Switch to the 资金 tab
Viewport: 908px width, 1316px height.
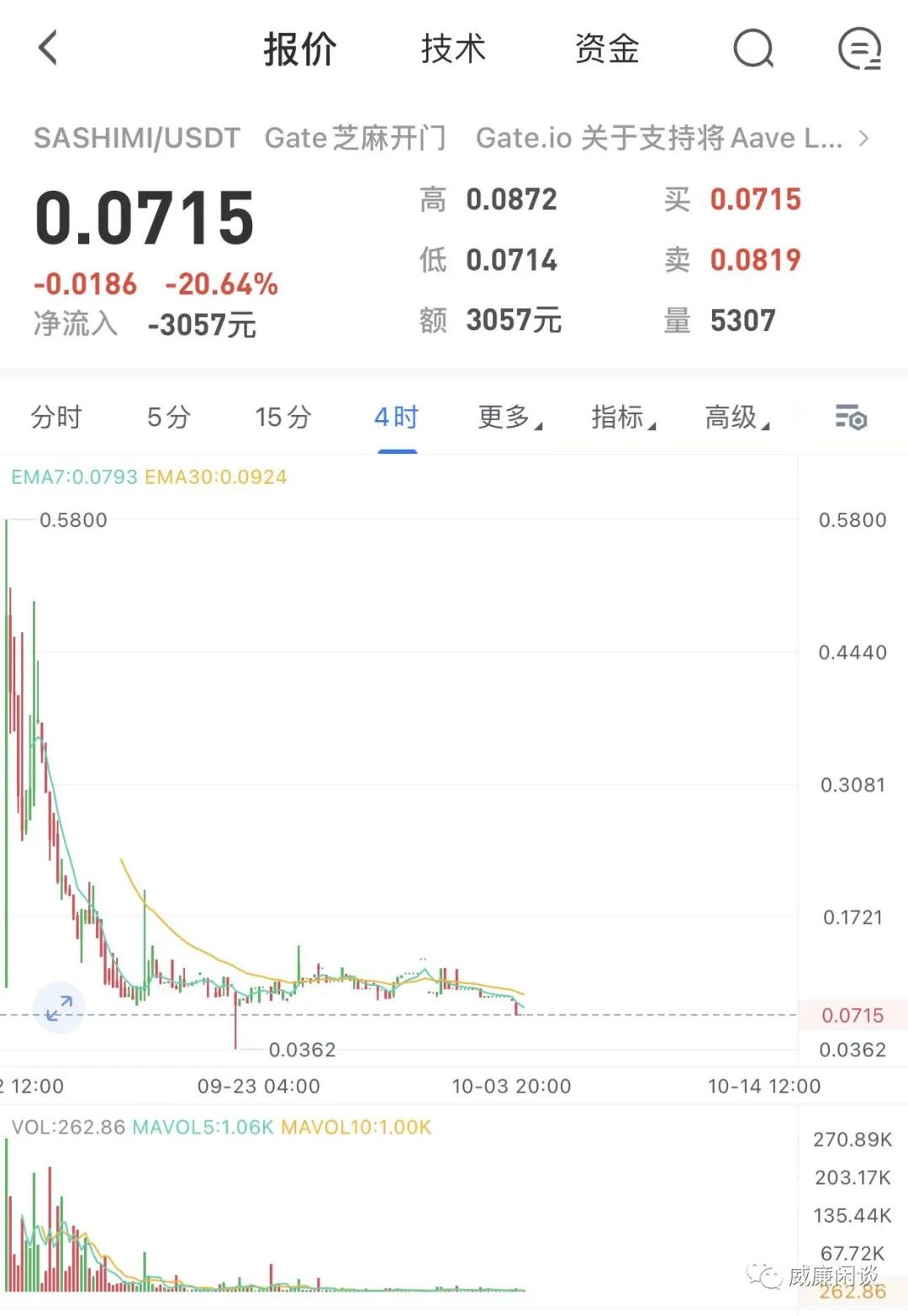pos(605,48)
